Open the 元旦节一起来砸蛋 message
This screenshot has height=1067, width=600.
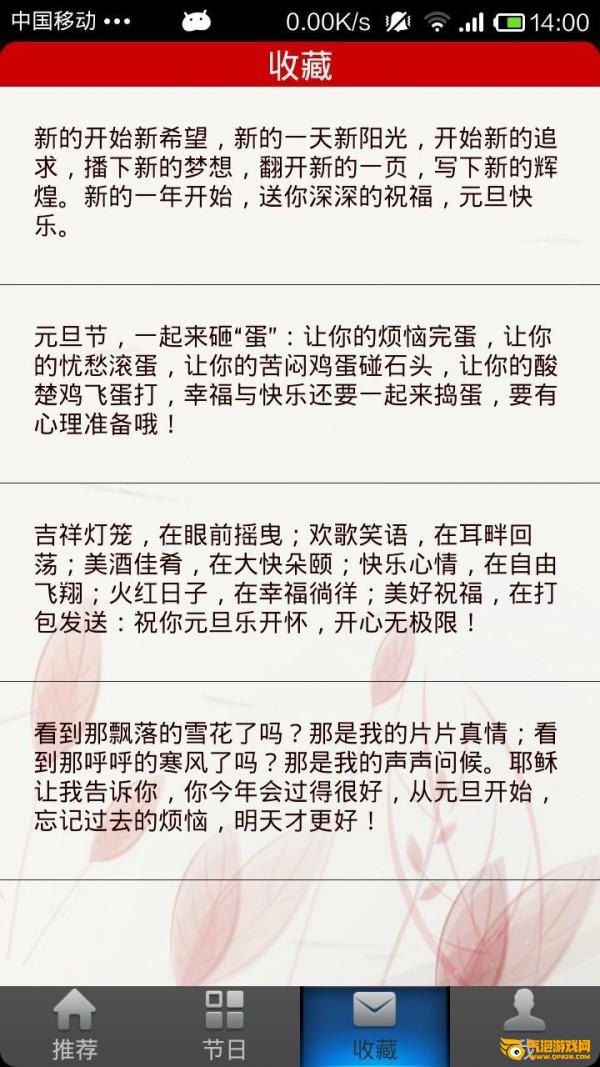pyautogui.click(x=300, y=381)
